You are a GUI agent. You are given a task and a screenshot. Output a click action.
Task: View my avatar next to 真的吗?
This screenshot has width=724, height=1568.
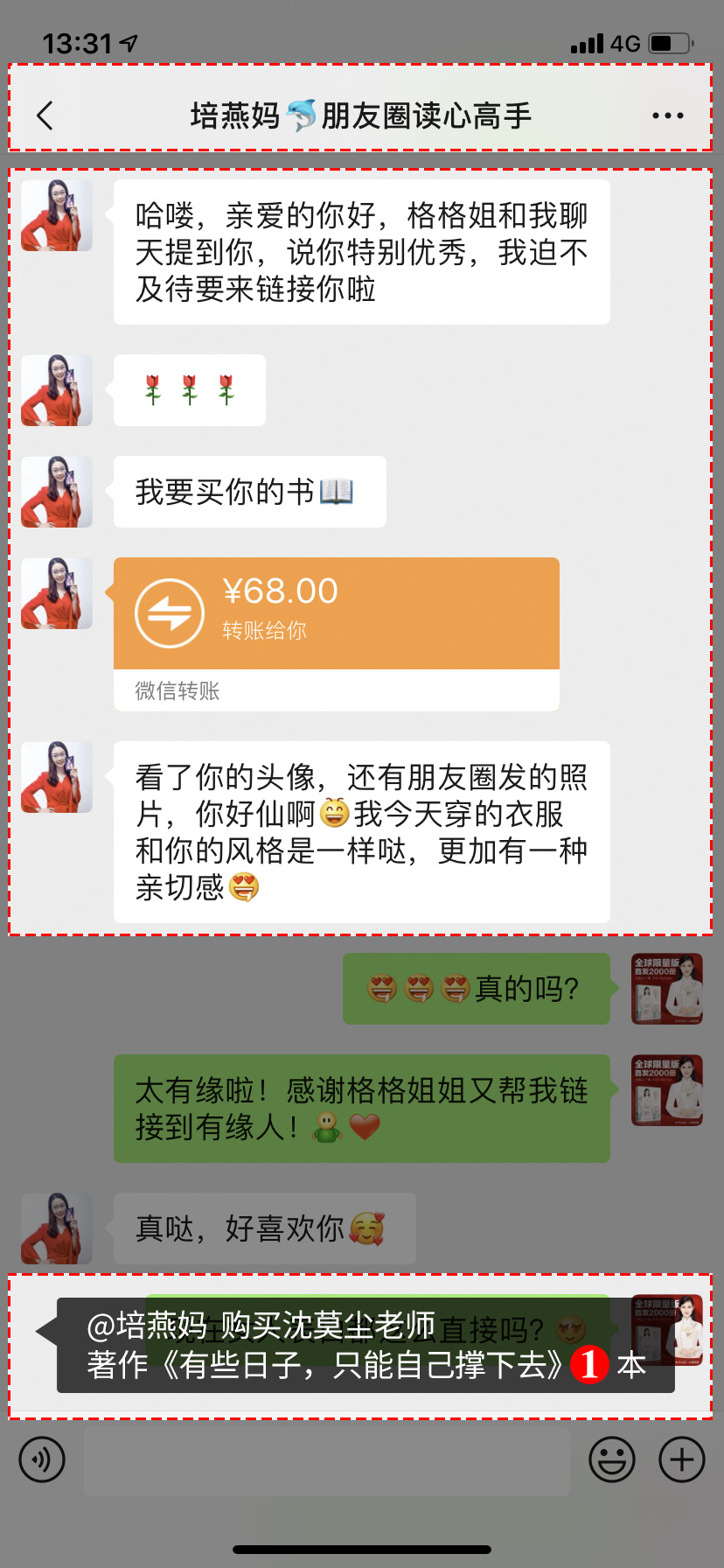pos(667,989)
